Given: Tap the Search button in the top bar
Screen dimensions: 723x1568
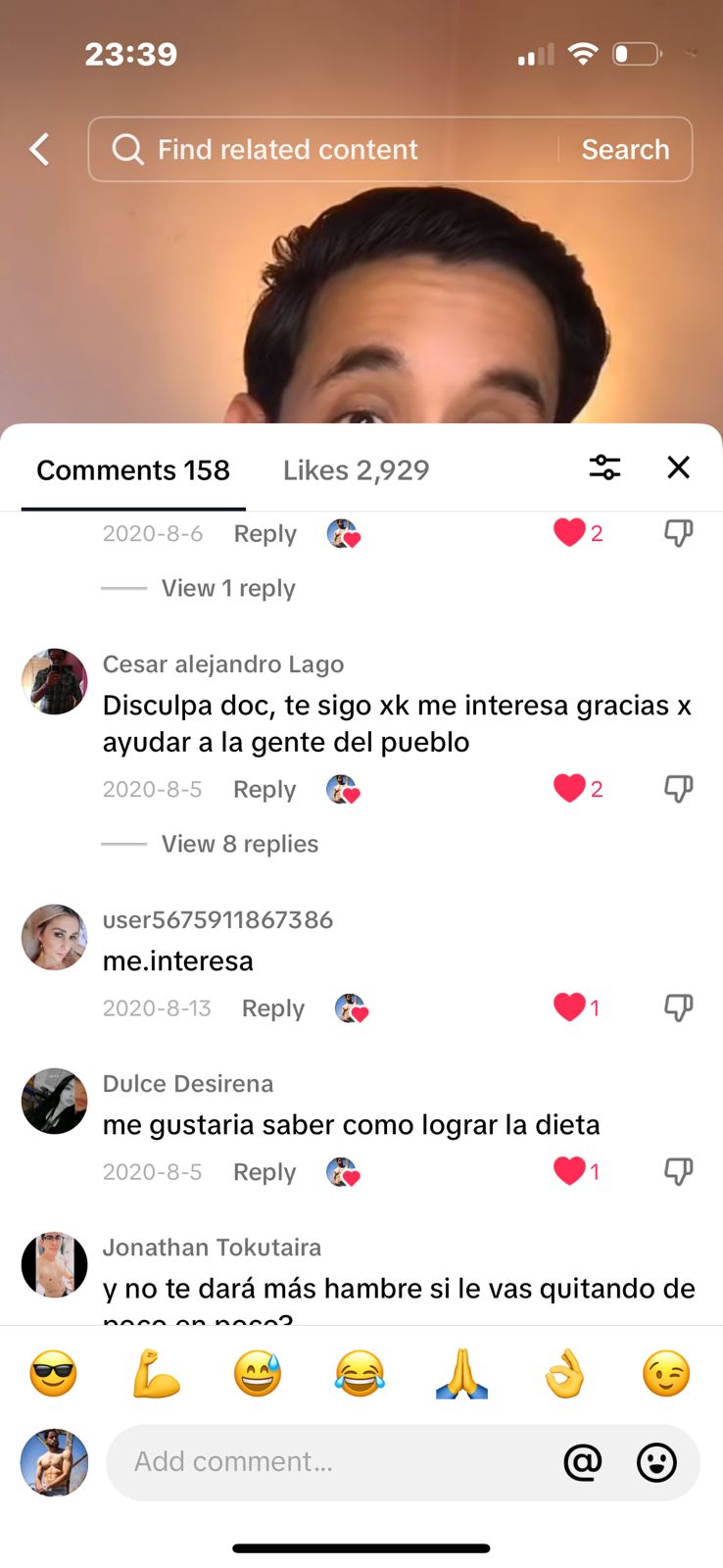Looking at the screenshot, I should point(625,149).
